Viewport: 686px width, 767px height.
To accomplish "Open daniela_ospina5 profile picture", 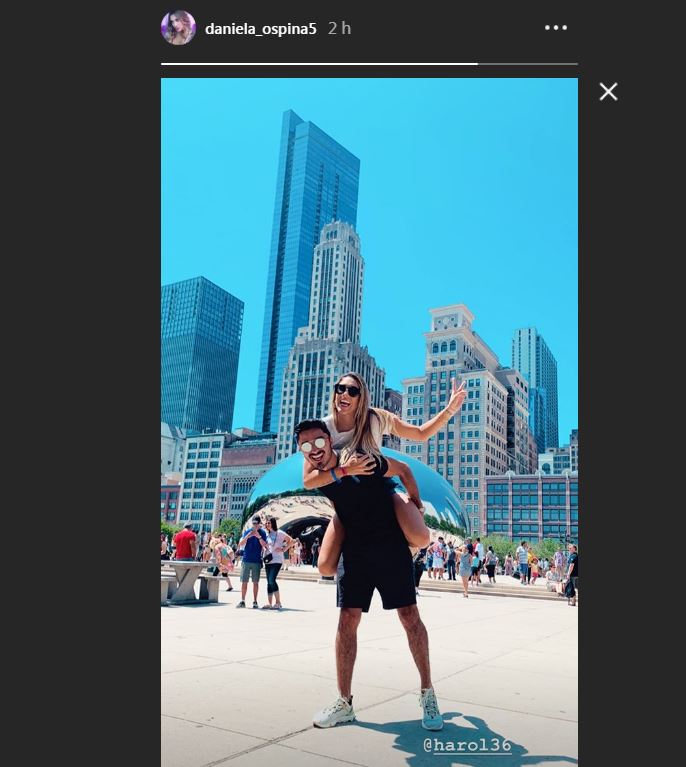I will click(178, 28).
